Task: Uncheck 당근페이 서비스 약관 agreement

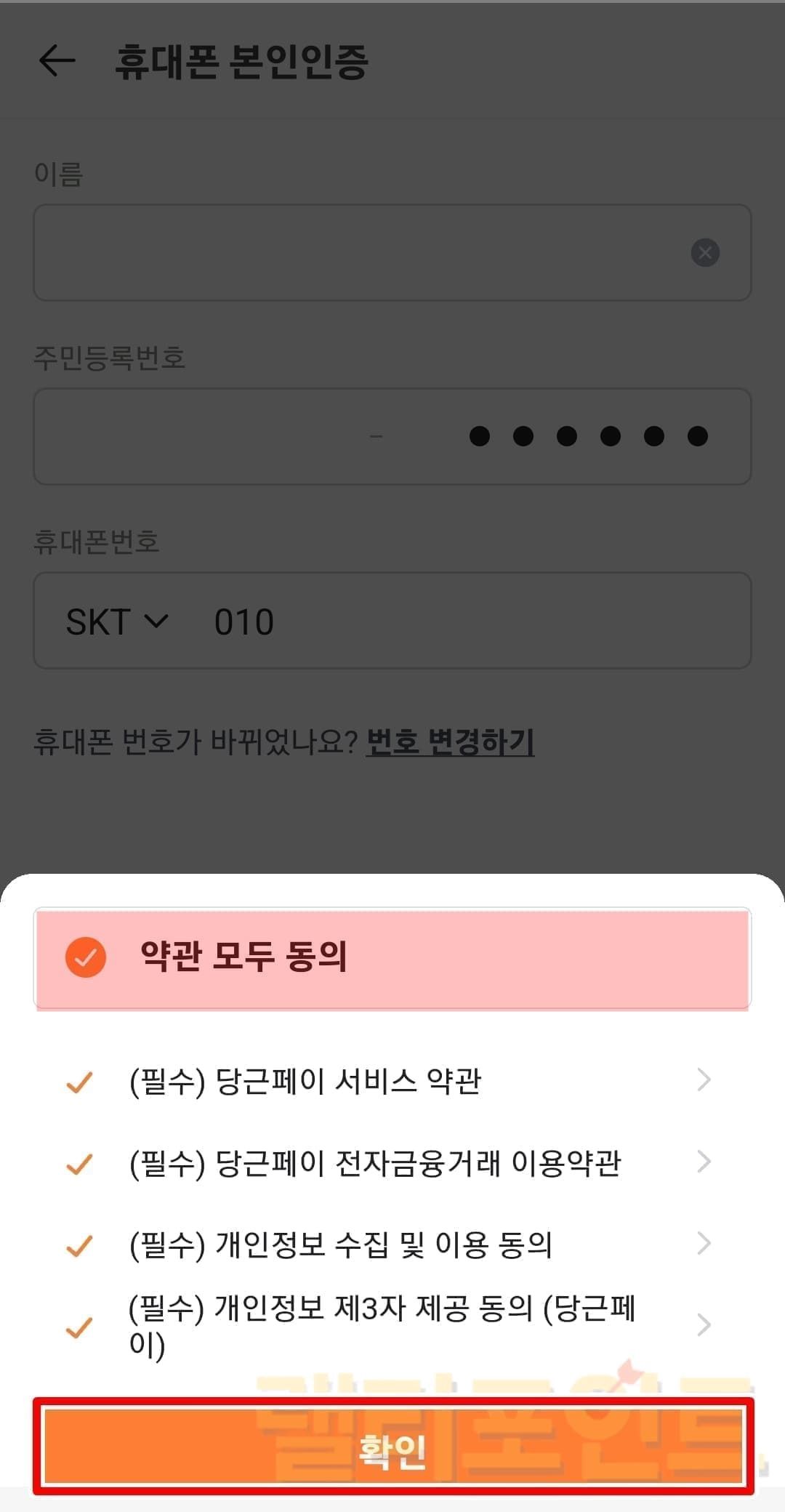Action: (79, 1082)
